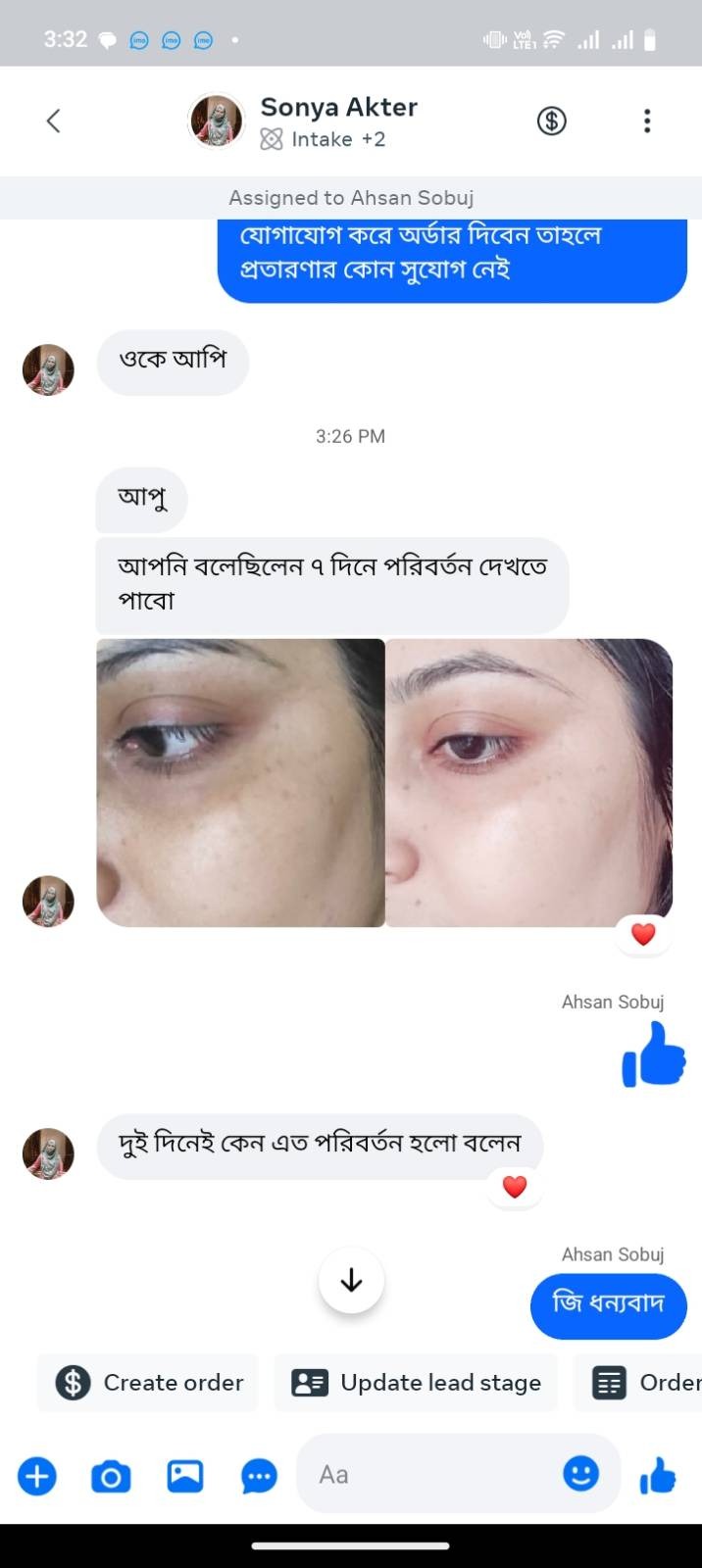This screenshot has height=1568, width=702.
Task: Open the three-dot overflow menu
Action: (x=647, y=121)
